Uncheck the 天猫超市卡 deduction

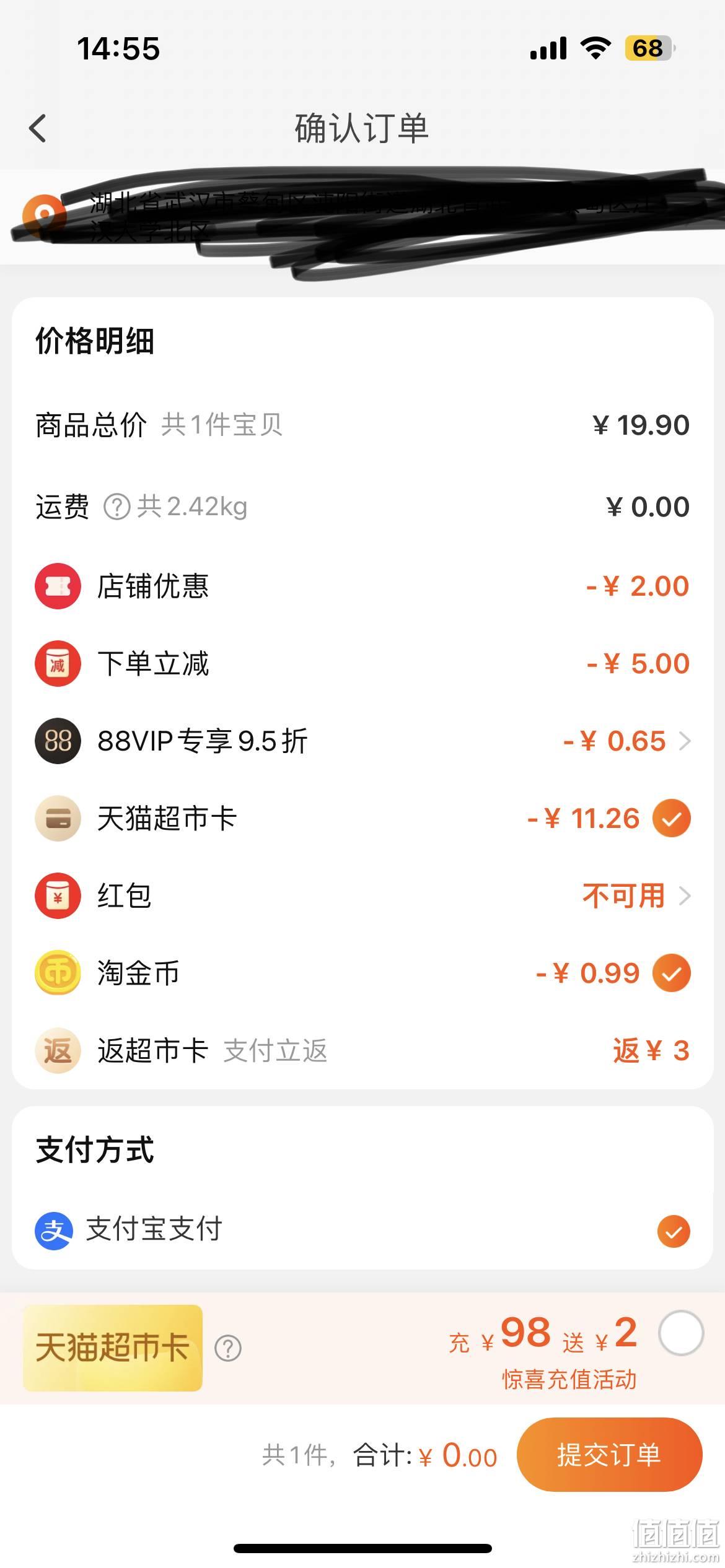click(x=672, y=818)
